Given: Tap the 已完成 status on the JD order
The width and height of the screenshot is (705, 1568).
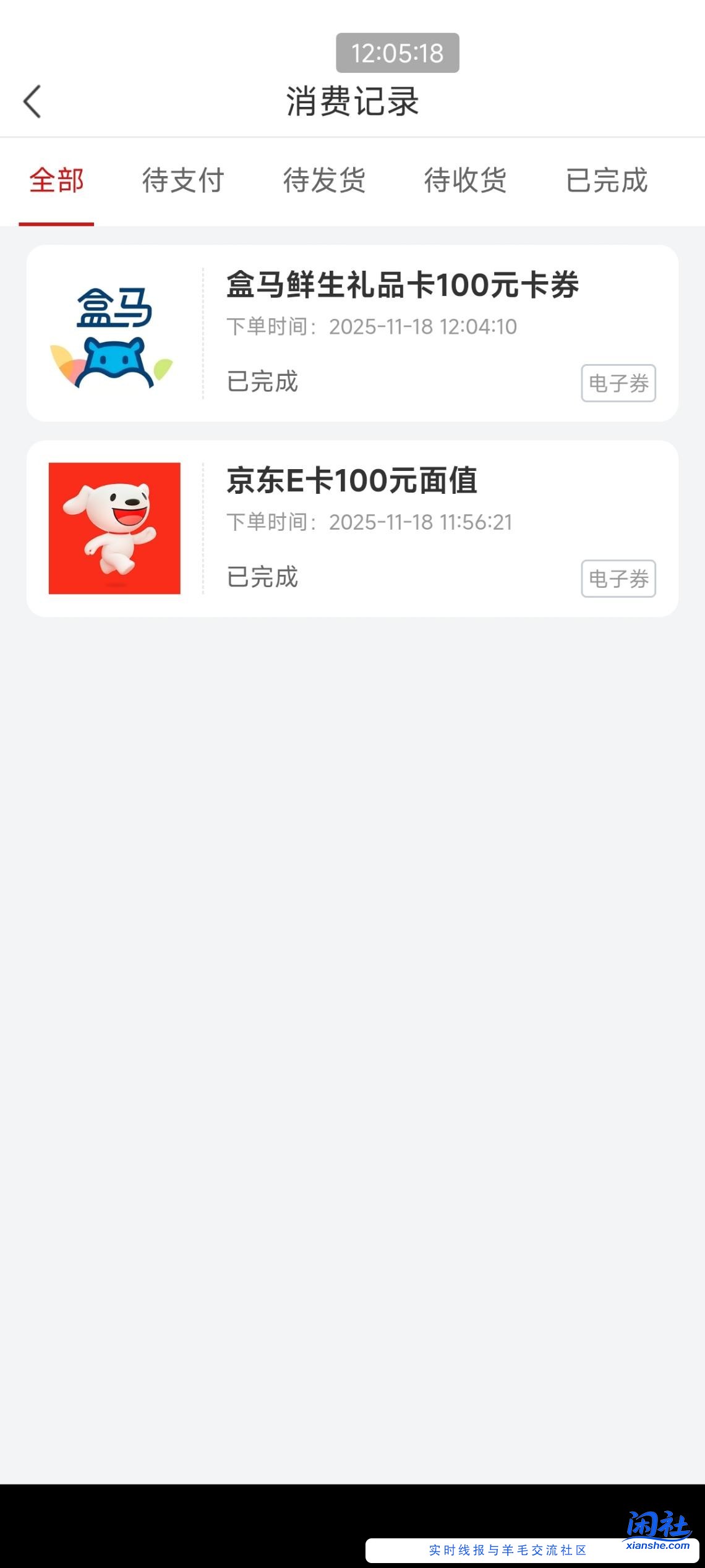Looking at the screenshot, I should click(x=262, y=578).
